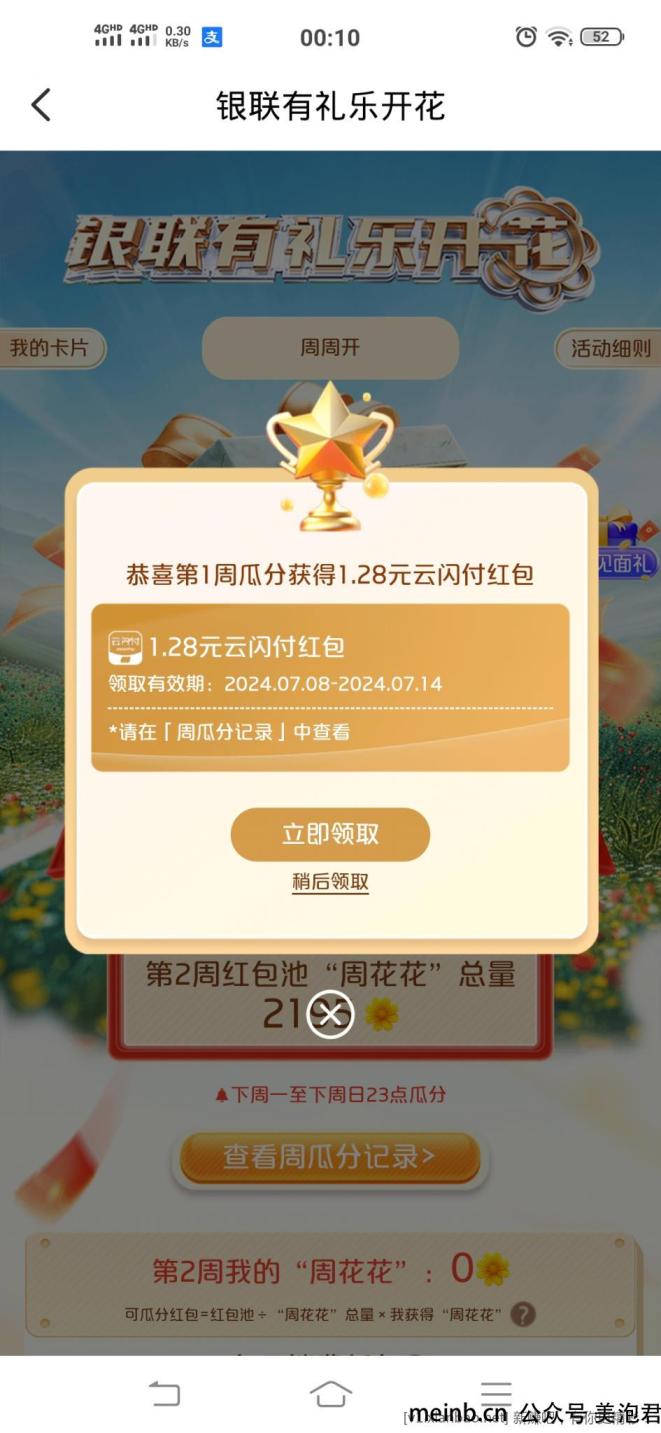Choose 稍后领取 to claim later
The height and width of the screenshot is (1433, 661).
pos(330,882)
